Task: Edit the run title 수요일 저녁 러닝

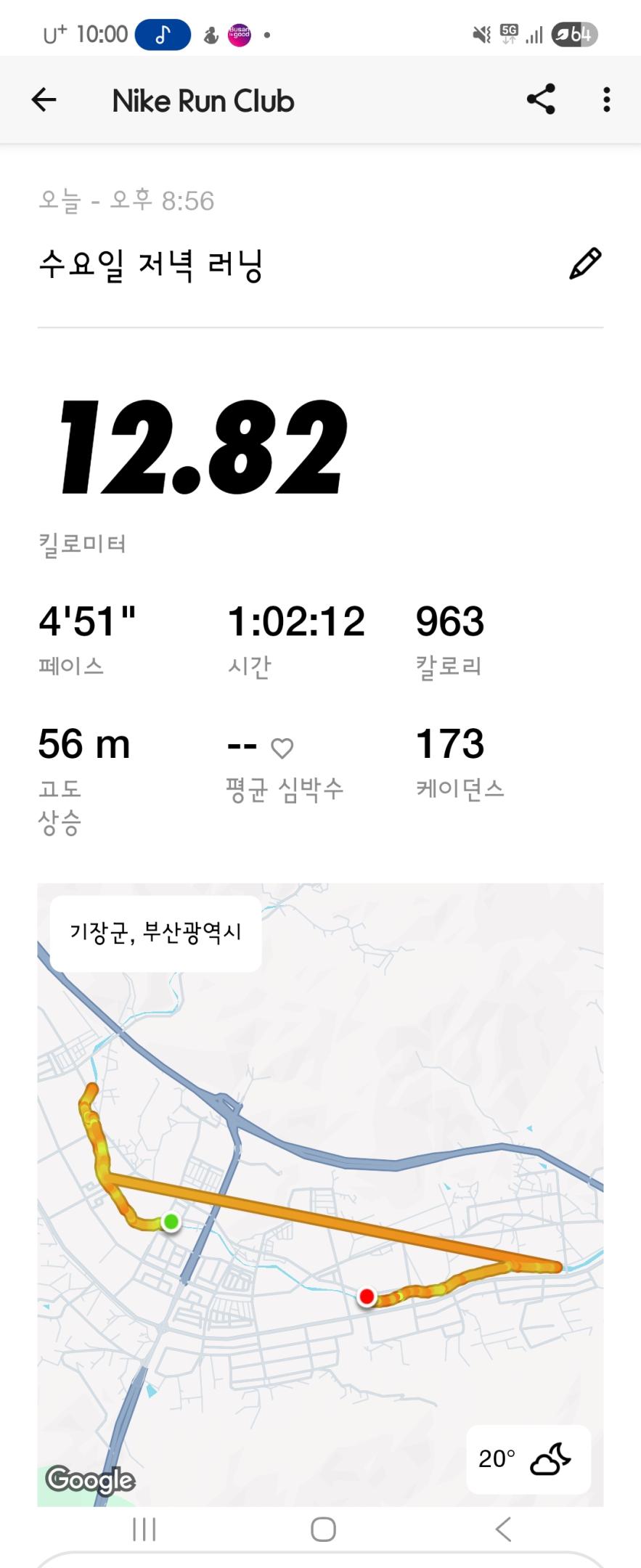Action: (x=585, y=264)
